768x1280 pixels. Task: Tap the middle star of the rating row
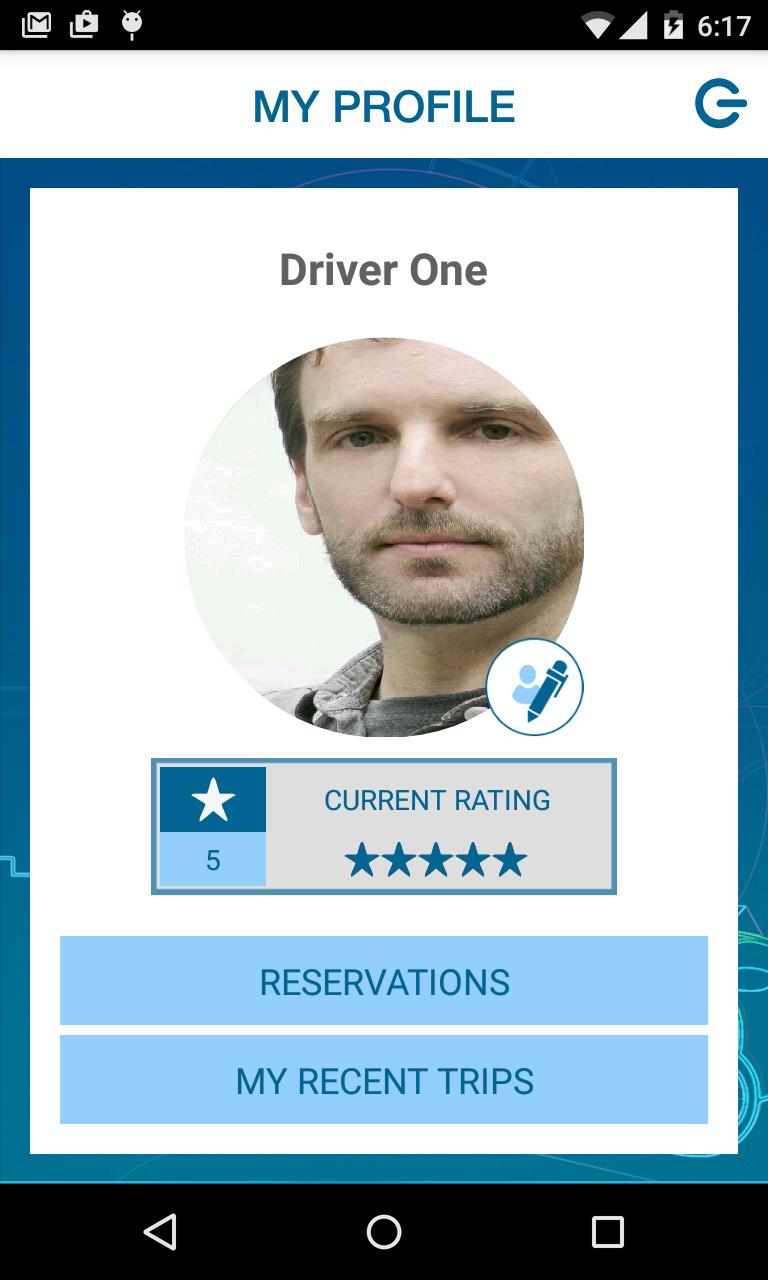pos(436,858)
